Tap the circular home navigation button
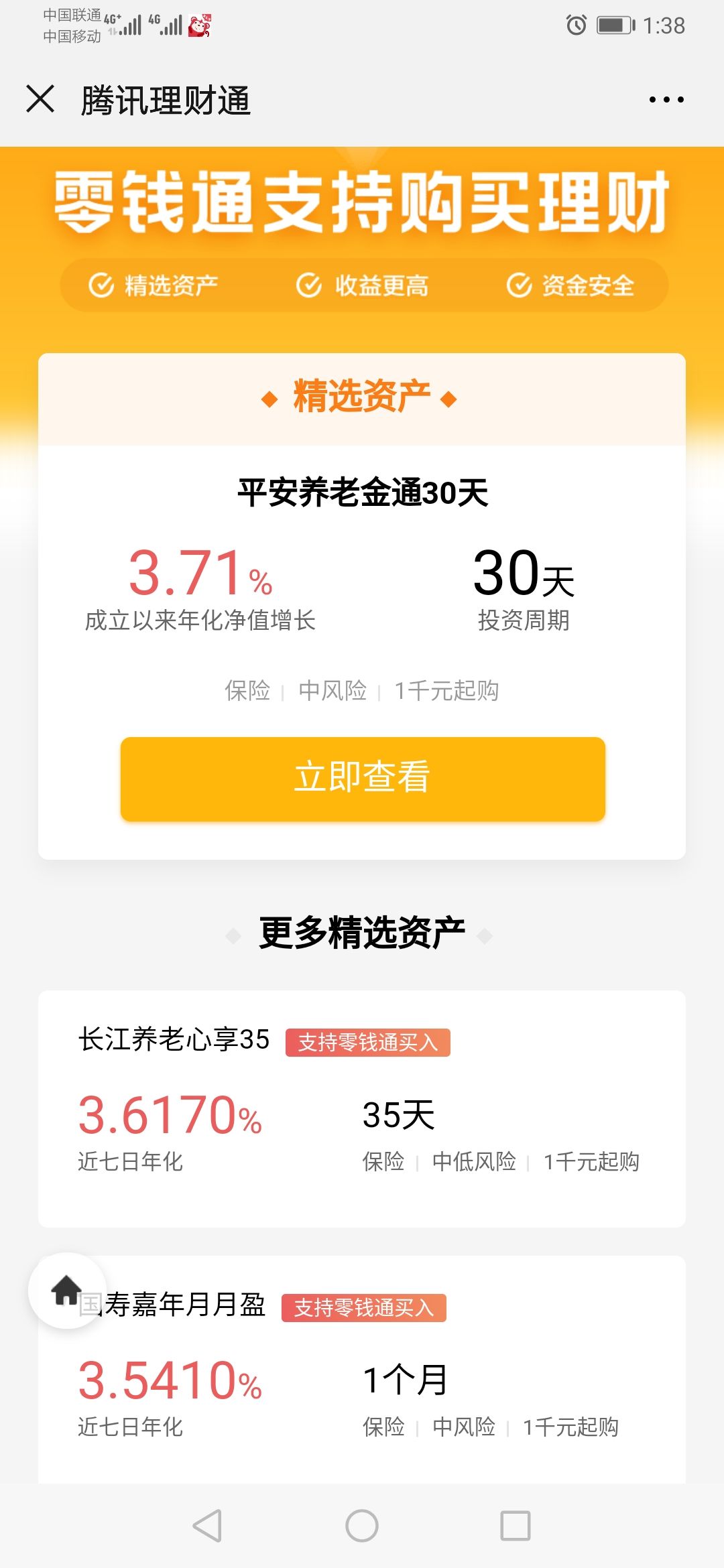Screen dimensions: 724x1568 (x=361, y=1524)
